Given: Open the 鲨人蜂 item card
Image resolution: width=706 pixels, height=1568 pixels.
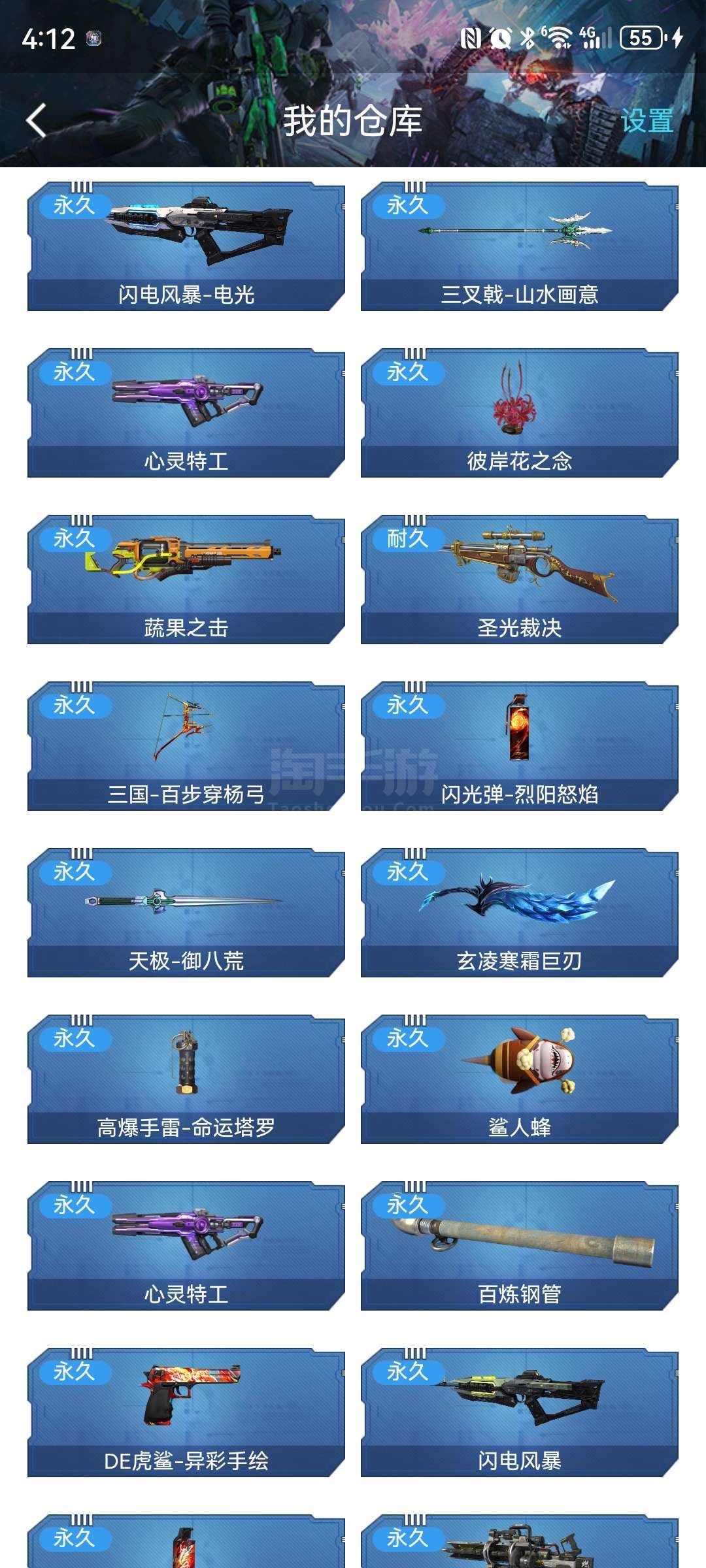Looking at the screenshot, I should 520,1080.
